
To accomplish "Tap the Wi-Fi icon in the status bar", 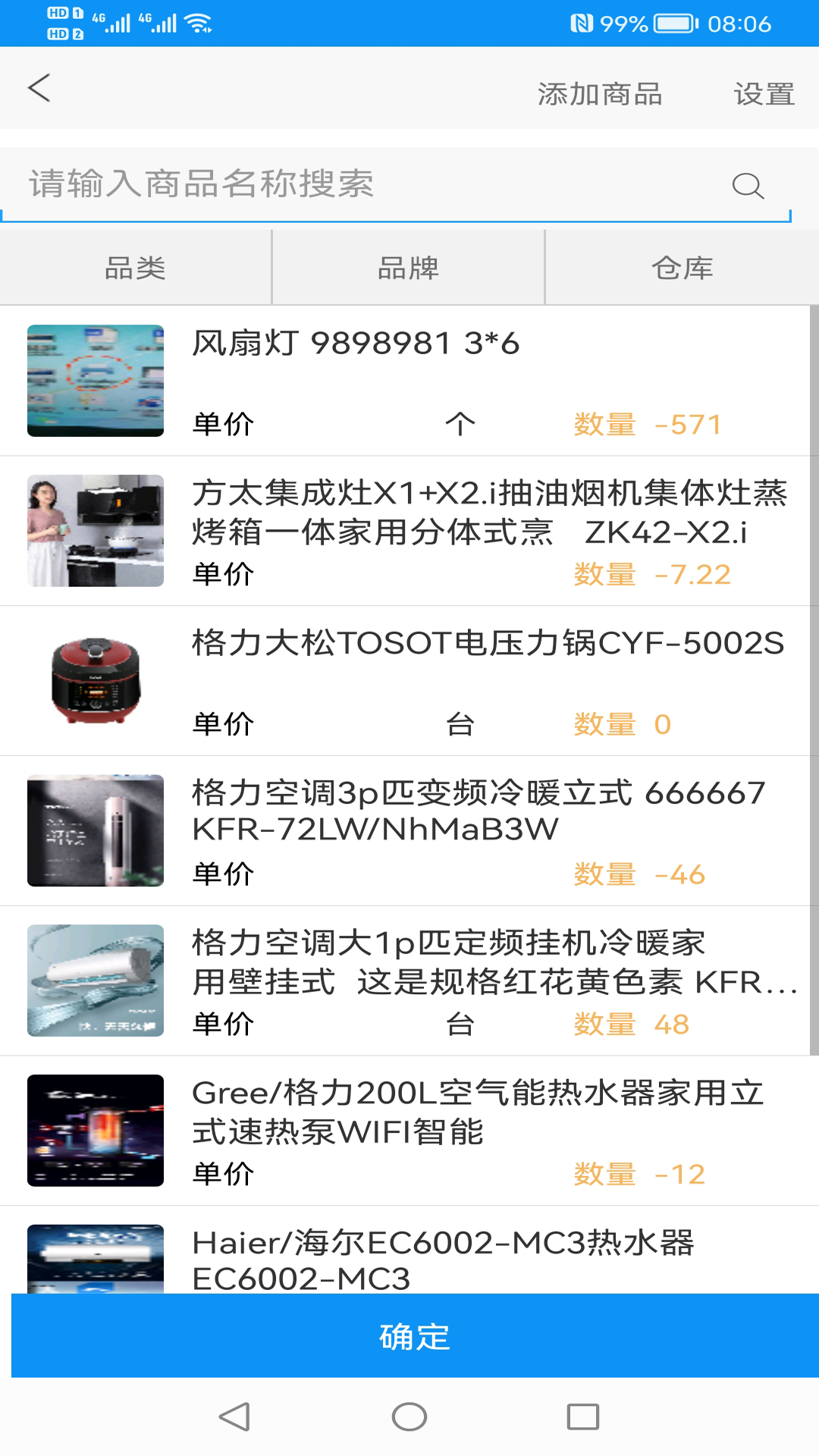I will click(199, 21).
